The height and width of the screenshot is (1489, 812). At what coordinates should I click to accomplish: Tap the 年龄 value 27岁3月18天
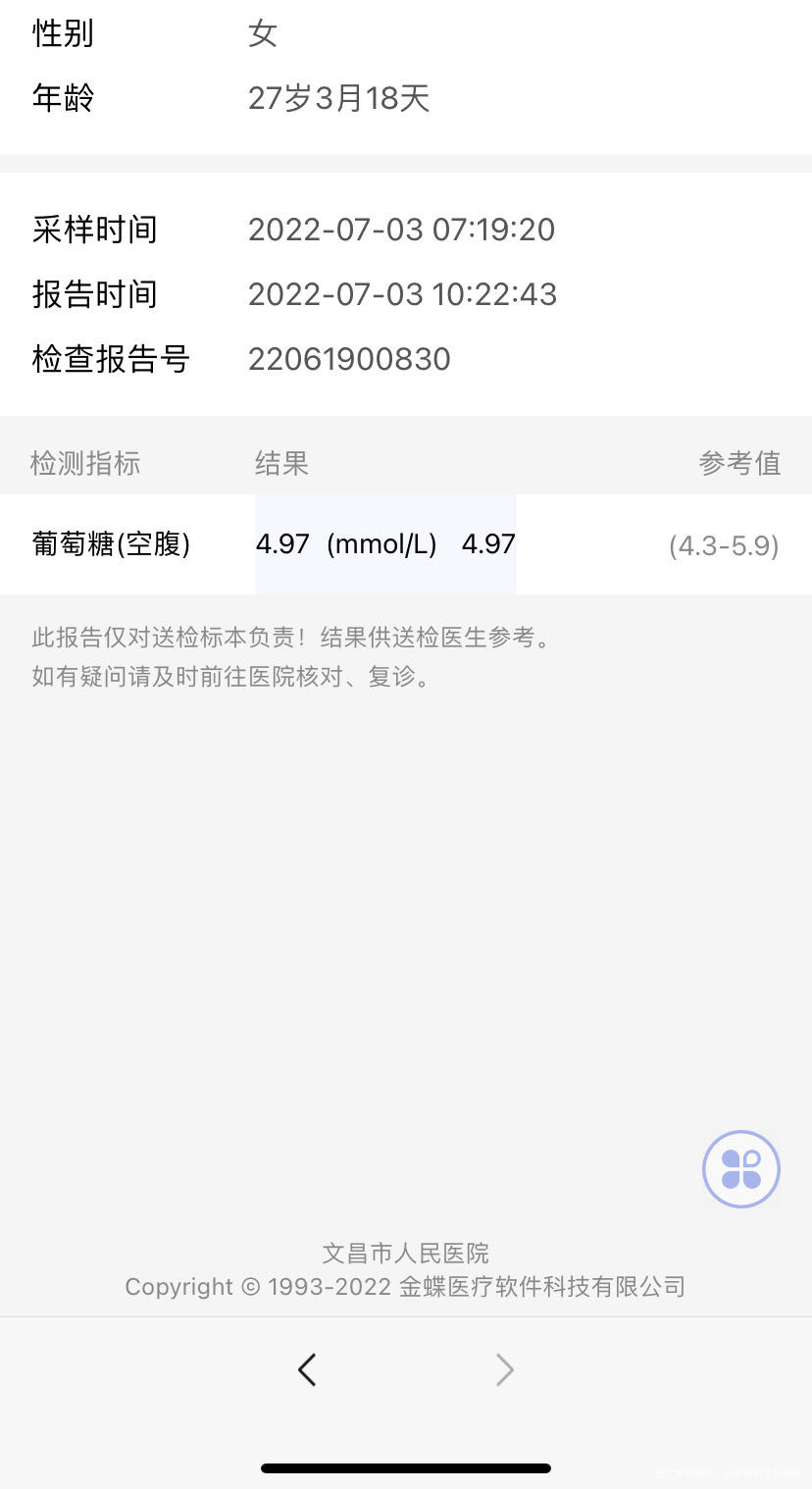point(338,98)
